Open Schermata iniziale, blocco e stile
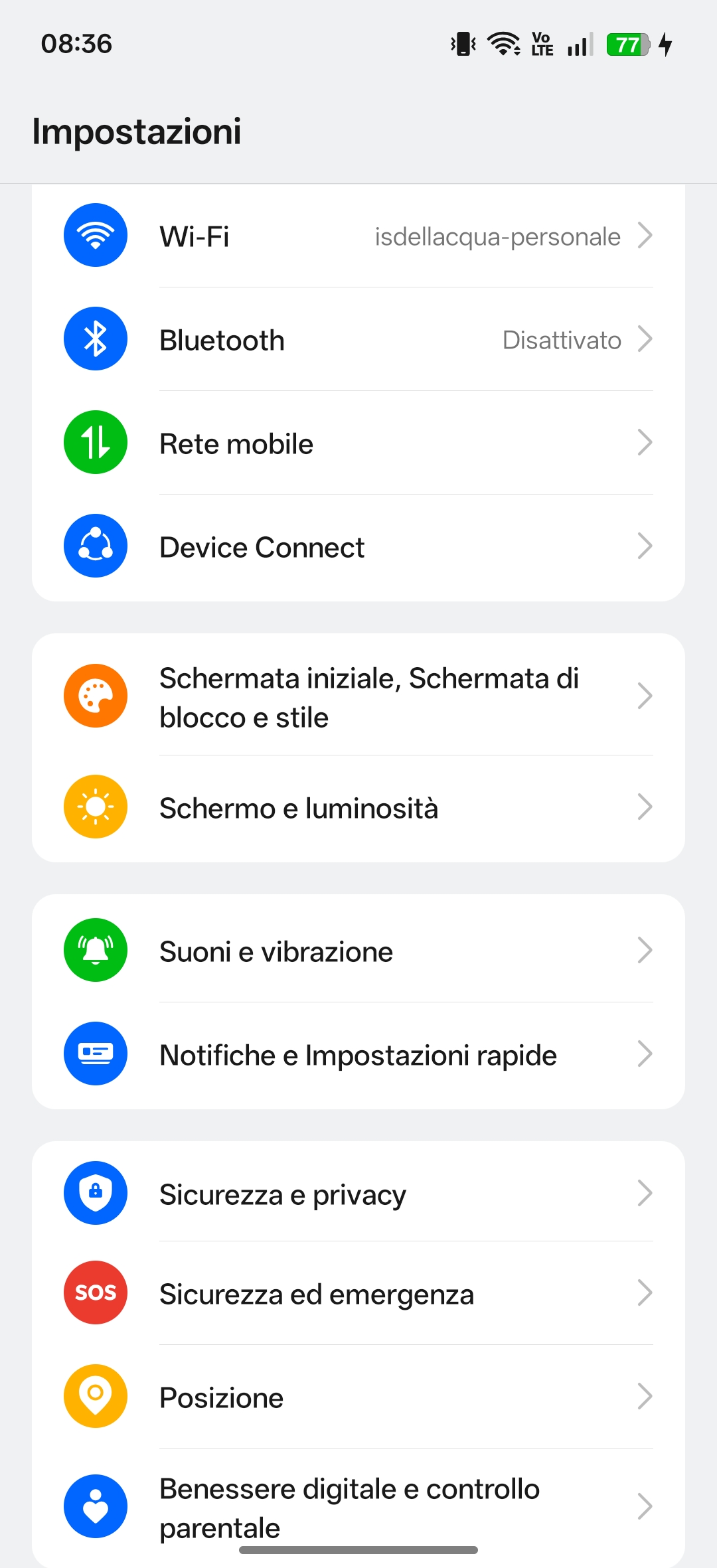The height and width of the screenshot is (1568, 717). point(358,697)
